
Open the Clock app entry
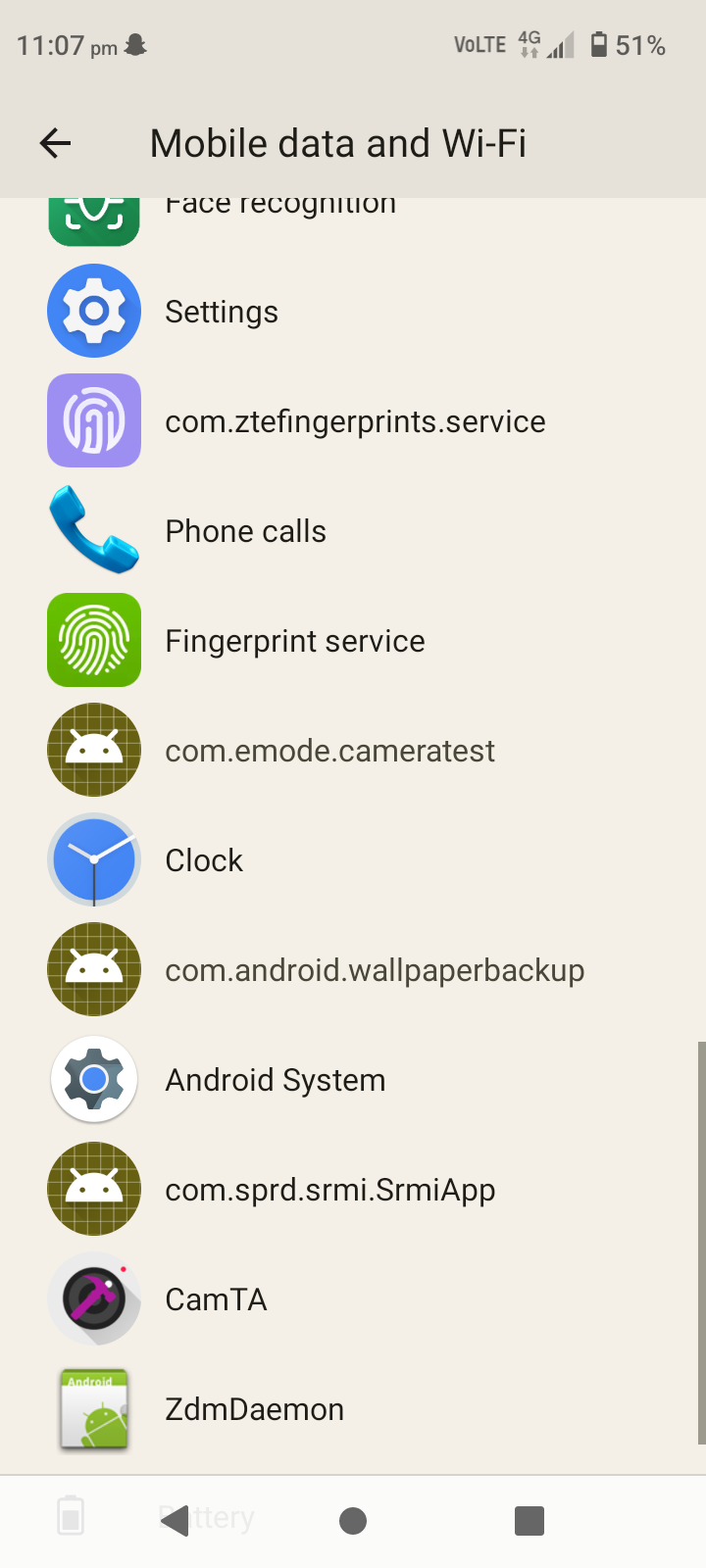click(x=353, y=860)
